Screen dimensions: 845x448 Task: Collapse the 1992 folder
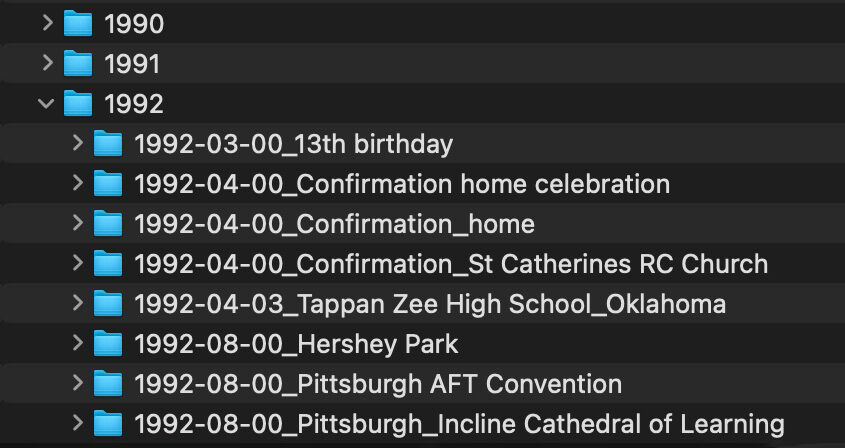point(46,104)
